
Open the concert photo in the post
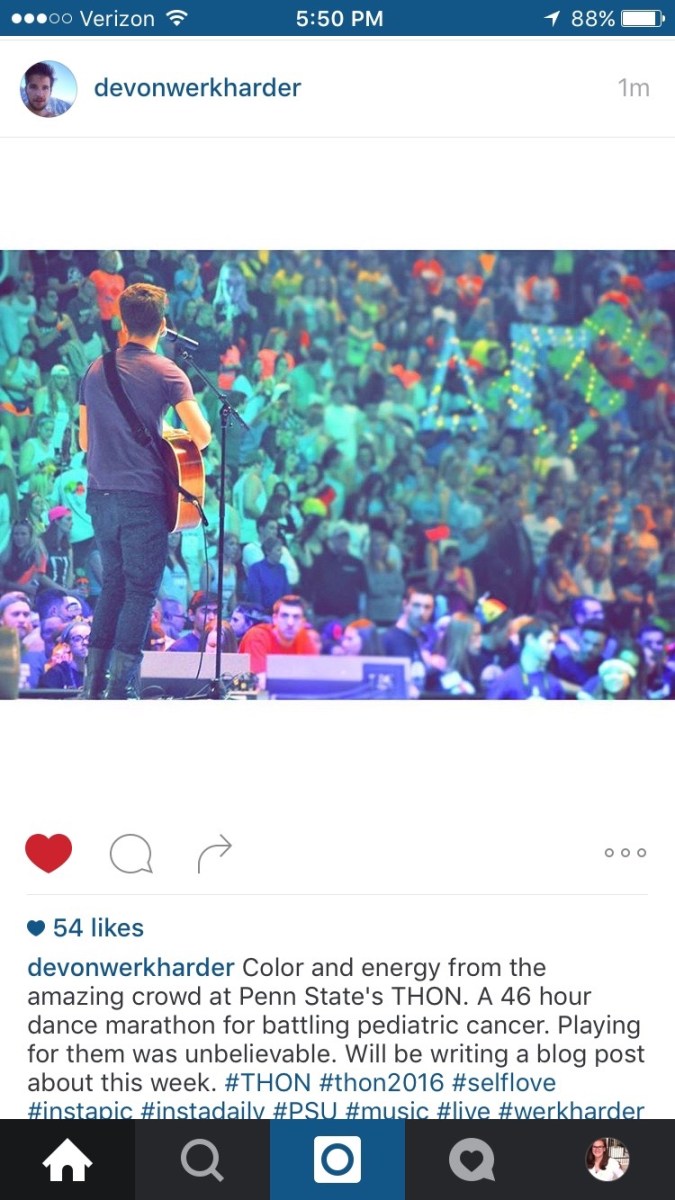337,475
